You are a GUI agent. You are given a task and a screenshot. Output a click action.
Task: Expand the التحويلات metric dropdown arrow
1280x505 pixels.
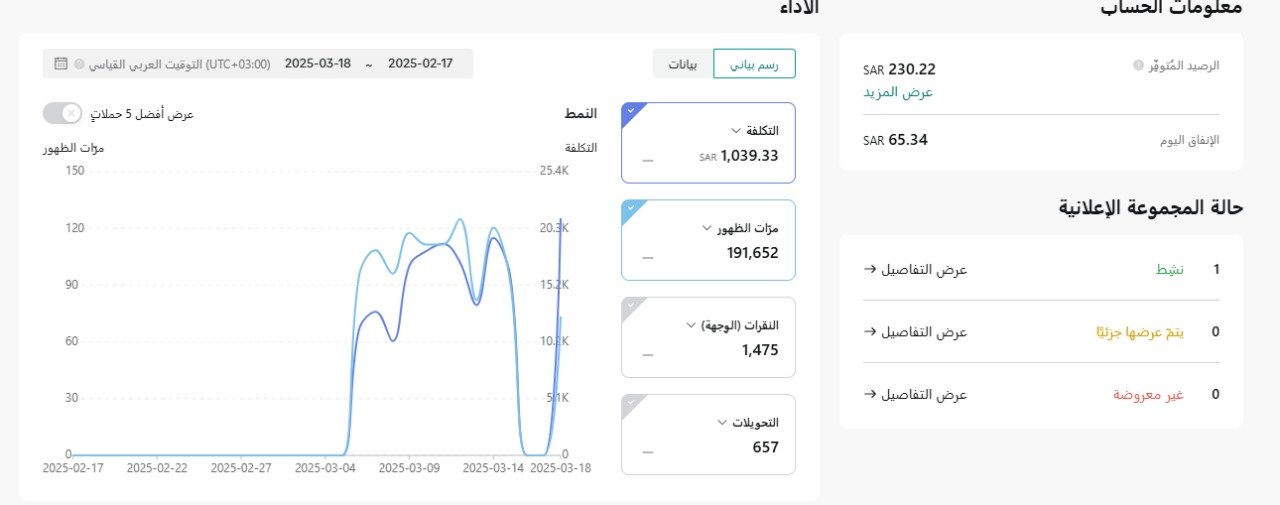(x=722, y=422)
